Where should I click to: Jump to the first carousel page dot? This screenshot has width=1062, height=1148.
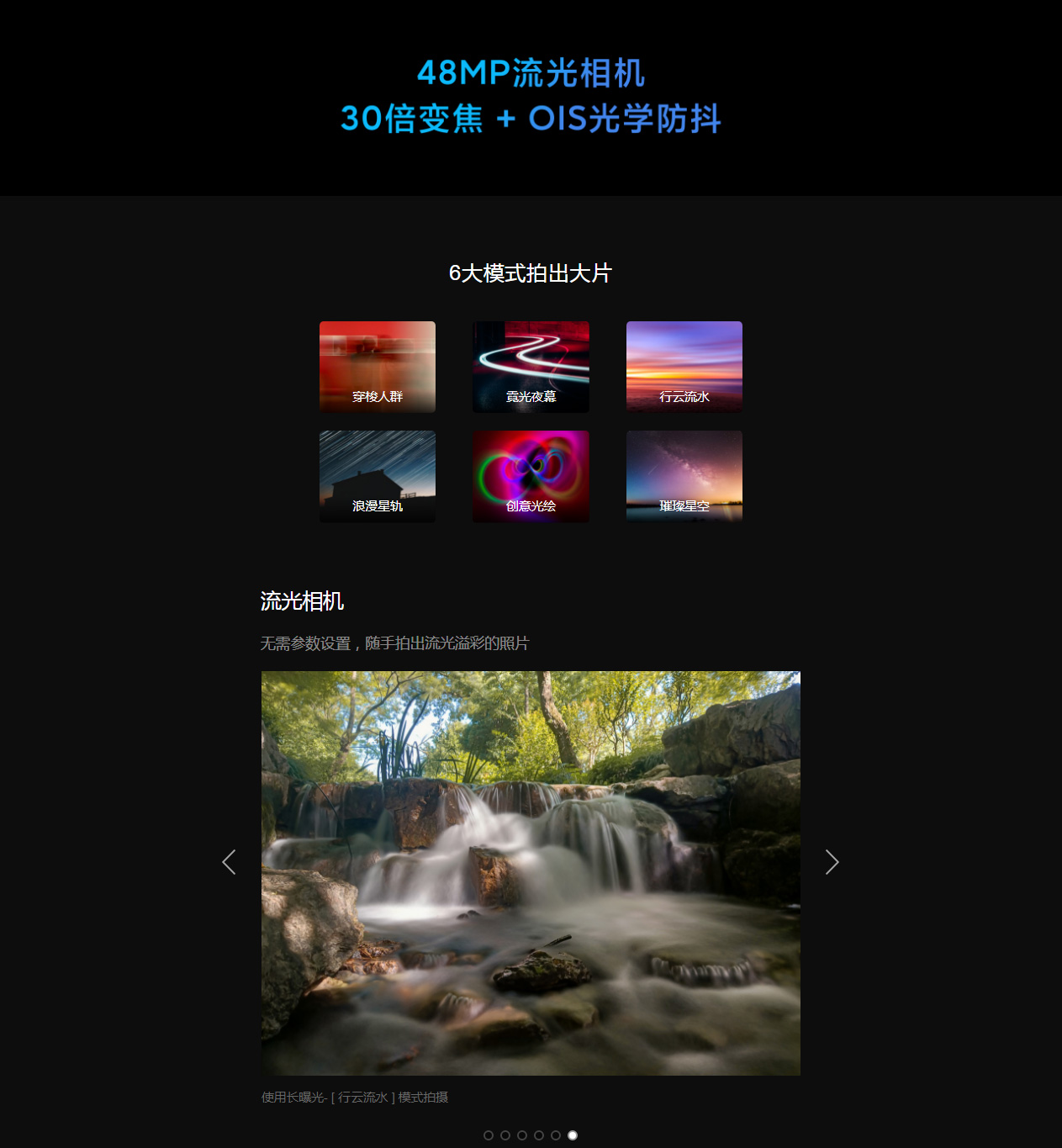pos(489,1135)
